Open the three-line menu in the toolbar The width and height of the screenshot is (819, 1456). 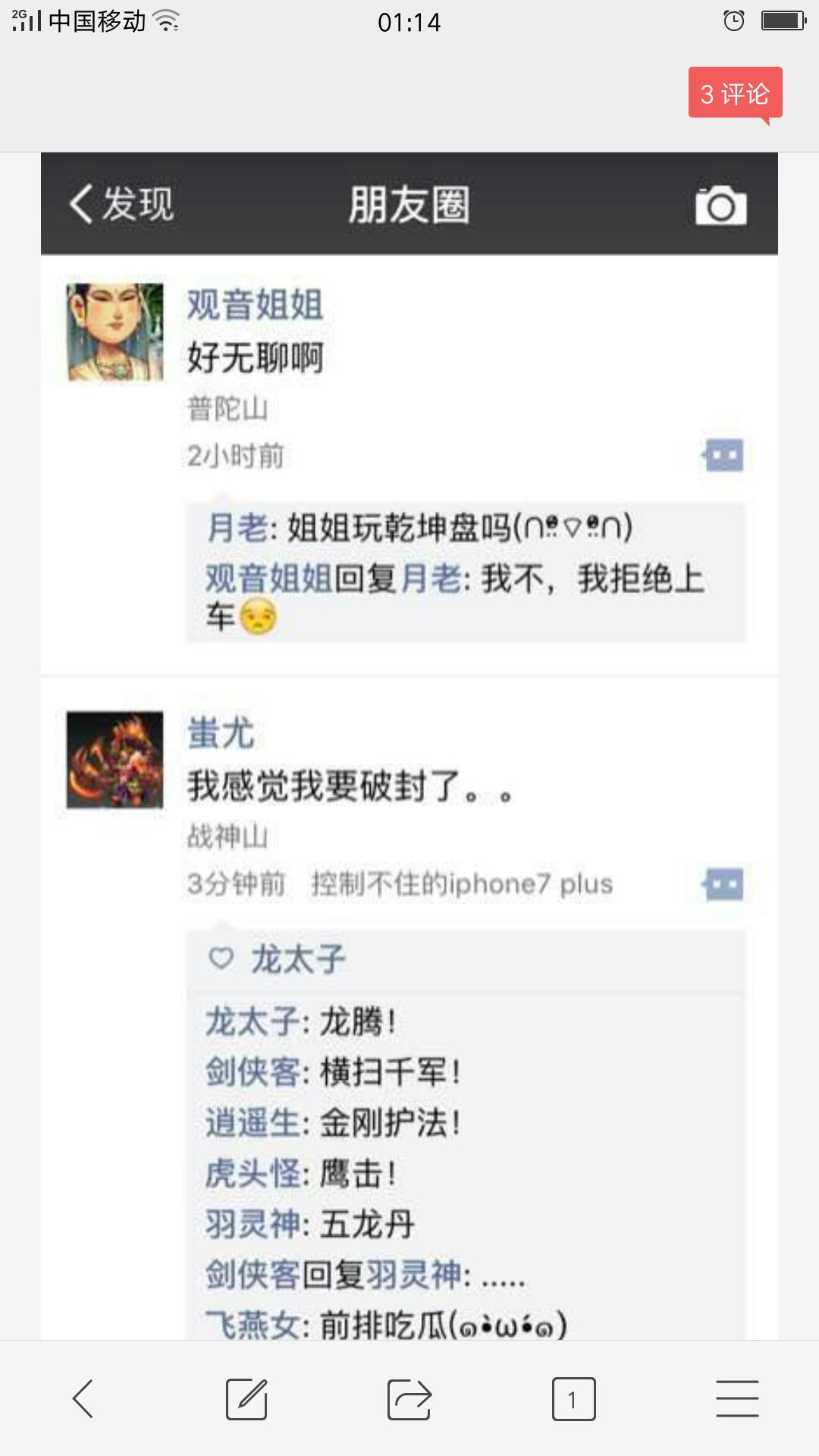[737, 1398]
